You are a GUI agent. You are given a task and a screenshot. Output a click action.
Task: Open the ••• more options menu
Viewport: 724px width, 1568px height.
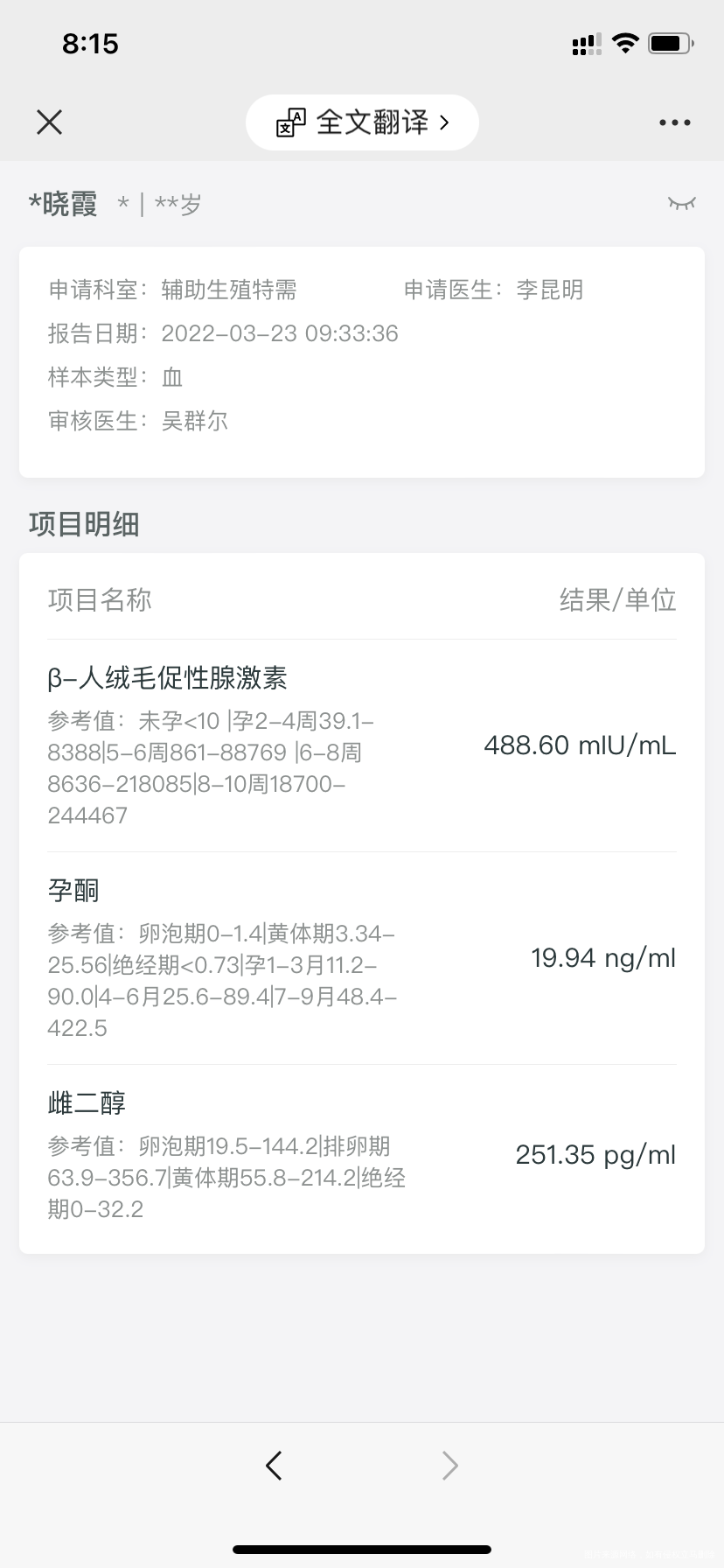tap(673, 122)
